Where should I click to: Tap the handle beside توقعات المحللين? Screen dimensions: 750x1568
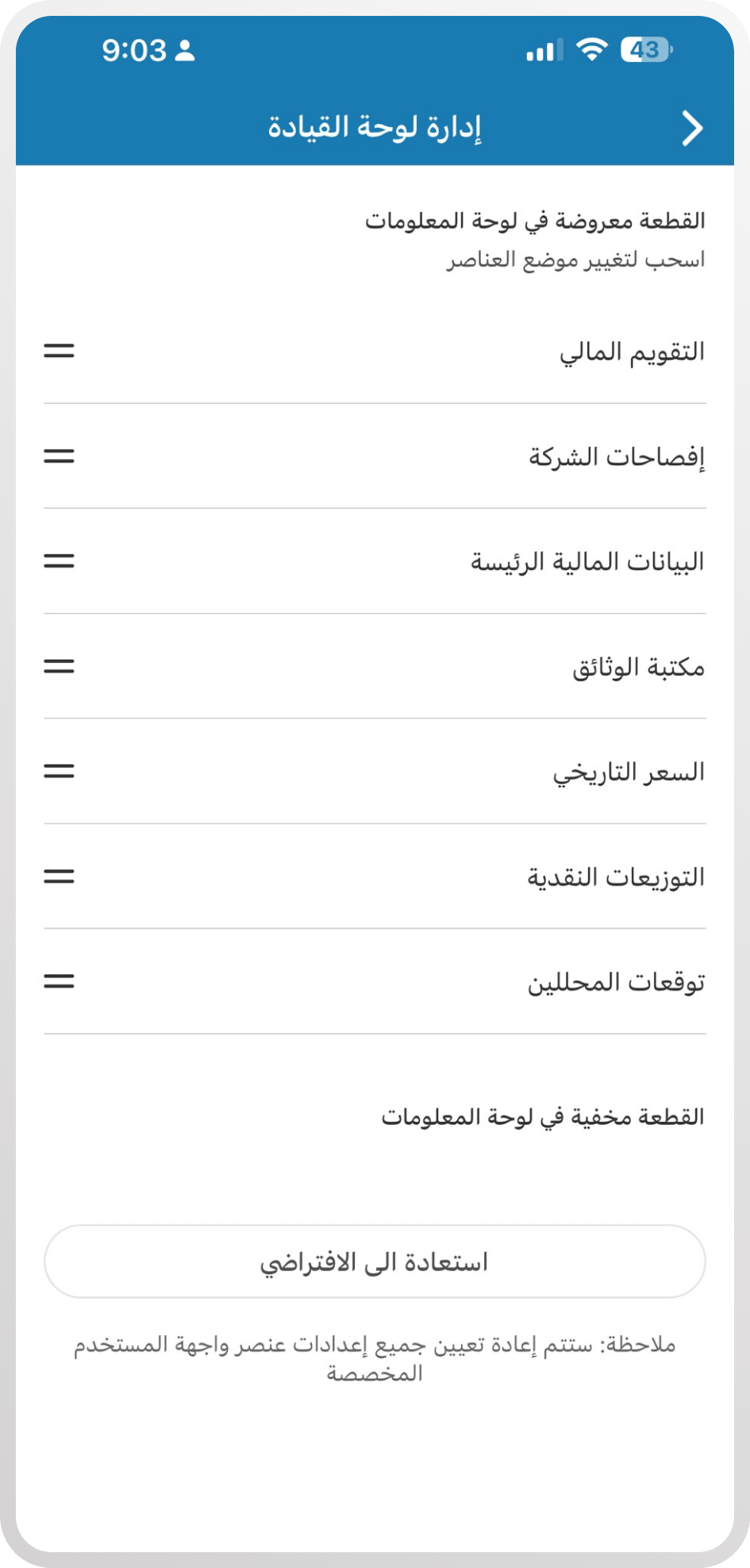[59, 981]
